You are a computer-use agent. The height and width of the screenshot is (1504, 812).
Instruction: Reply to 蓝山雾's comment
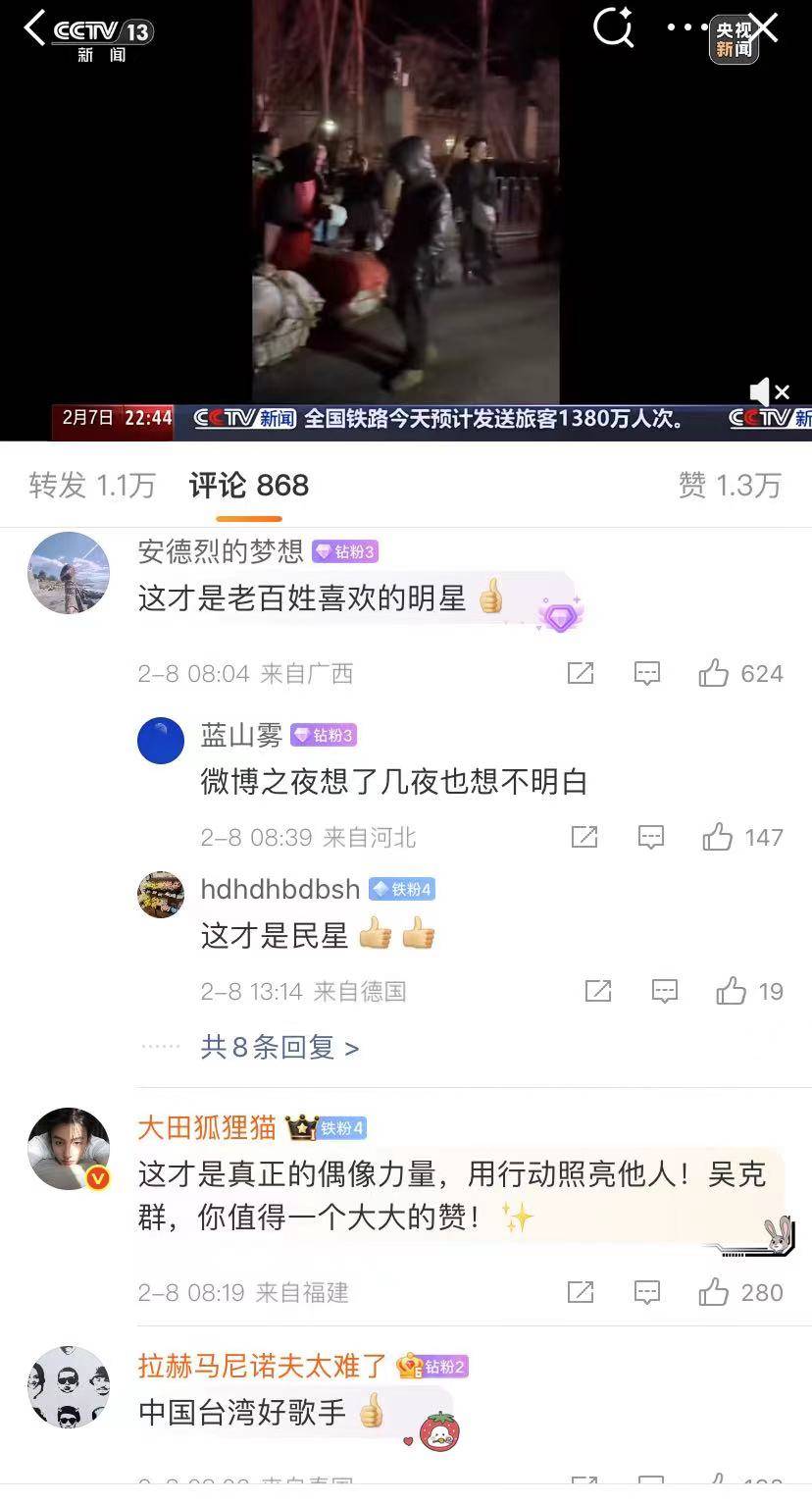pos(651,837)
